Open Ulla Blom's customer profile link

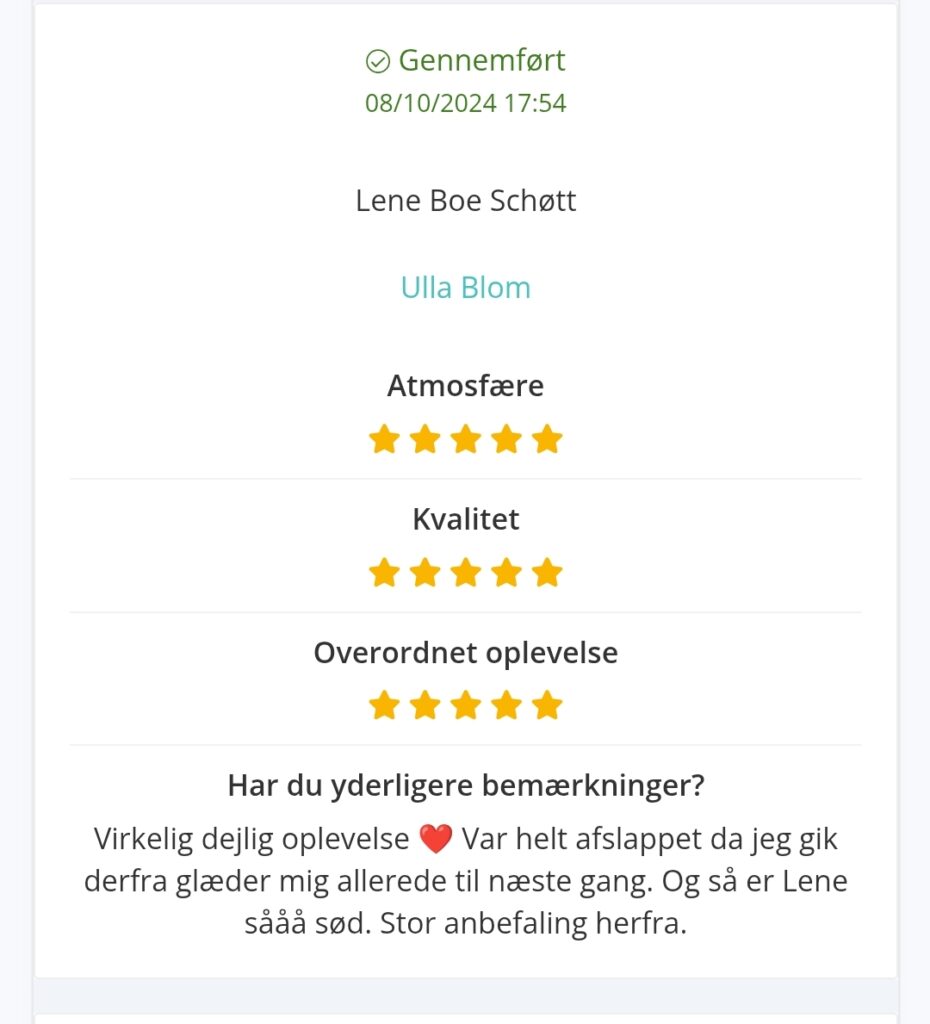(465, 288)
